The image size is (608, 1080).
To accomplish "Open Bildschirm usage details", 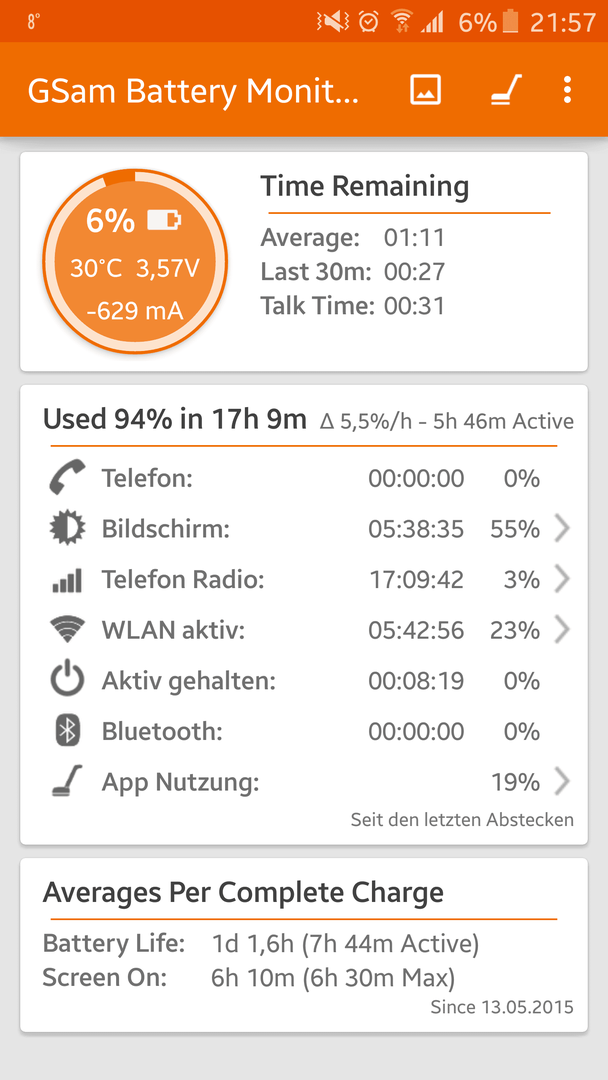I will coord(310,529).
